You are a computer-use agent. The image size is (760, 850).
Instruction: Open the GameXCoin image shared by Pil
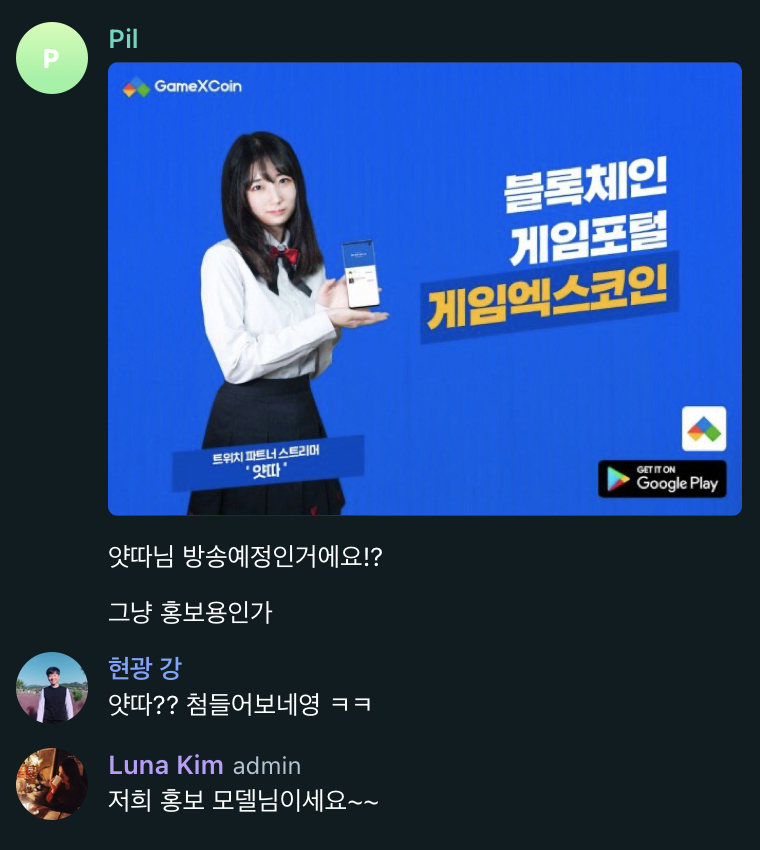[x=424, y=288]
